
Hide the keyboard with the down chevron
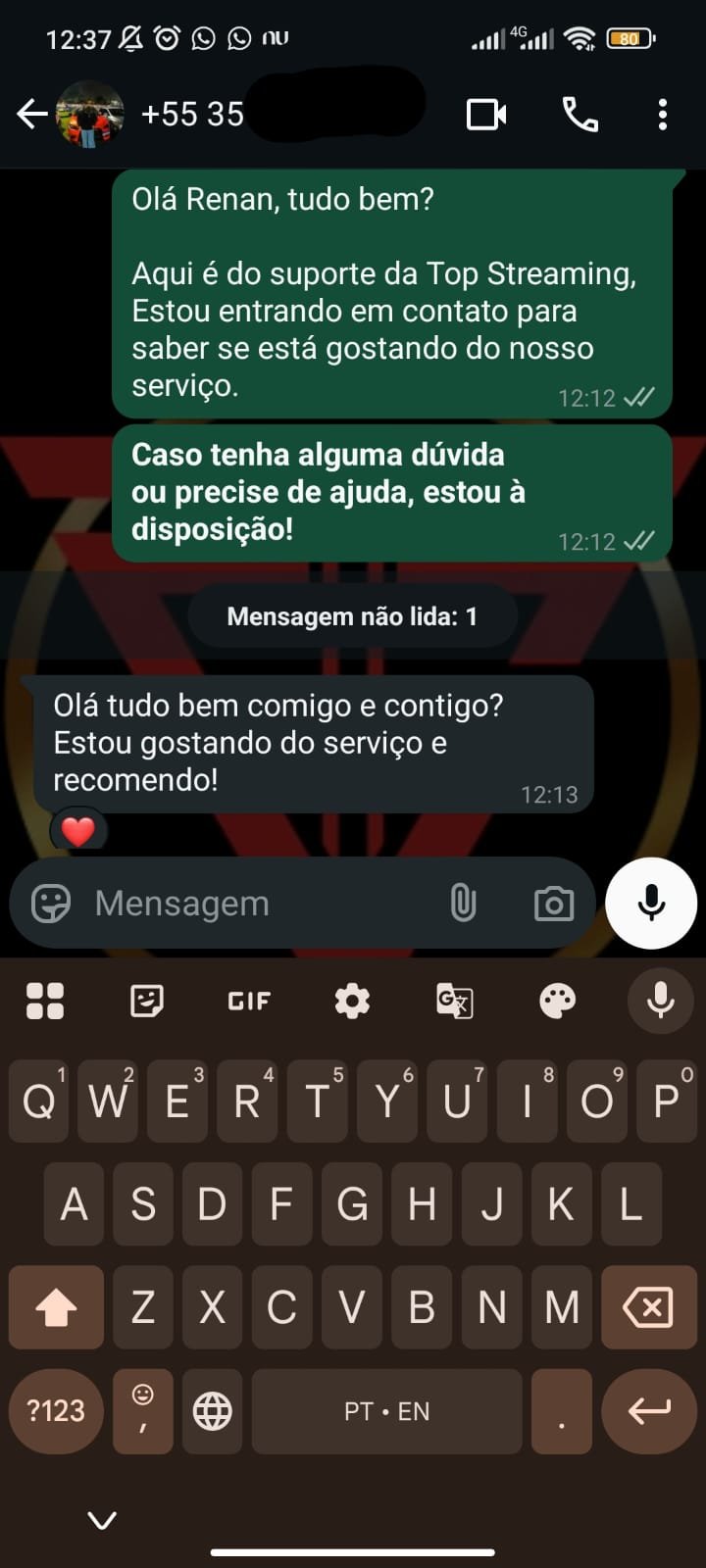click(x=102, y=1520)
